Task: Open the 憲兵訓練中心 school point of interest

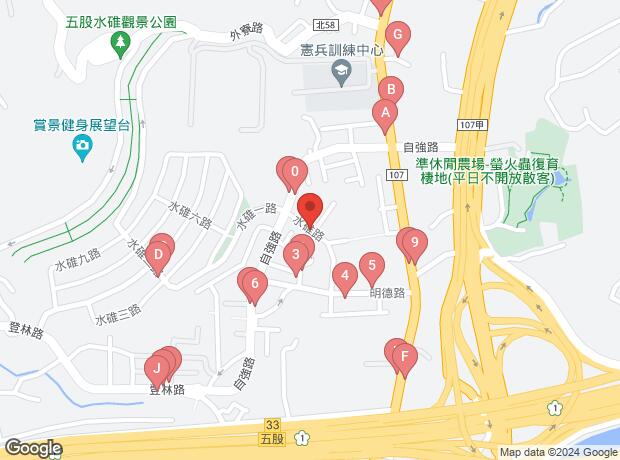Action: click(x=342, y=71)
